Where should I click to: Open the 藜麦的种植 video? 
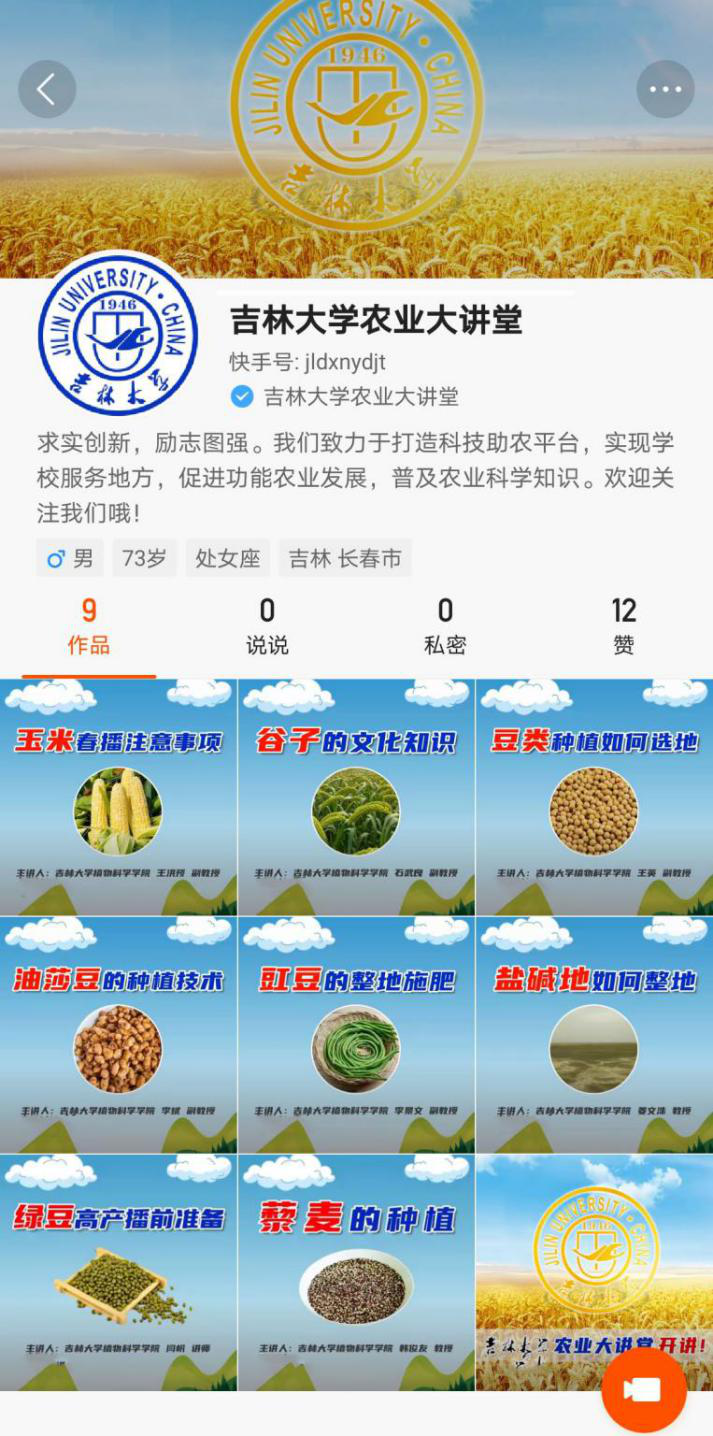click(x=356, y=1272)
